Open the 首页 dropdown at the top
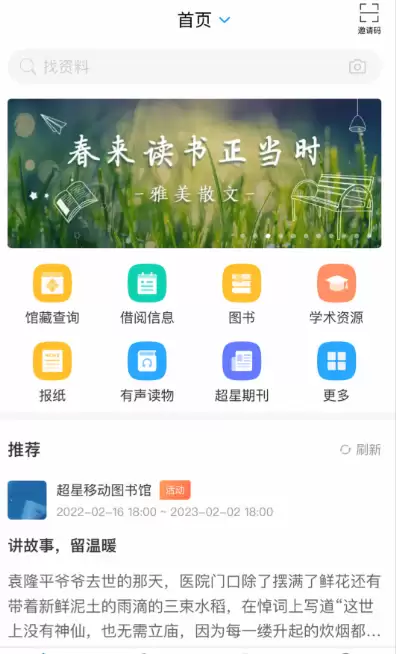Image resolution: width=396 pixels, height=654 pixels. point(204,20)
